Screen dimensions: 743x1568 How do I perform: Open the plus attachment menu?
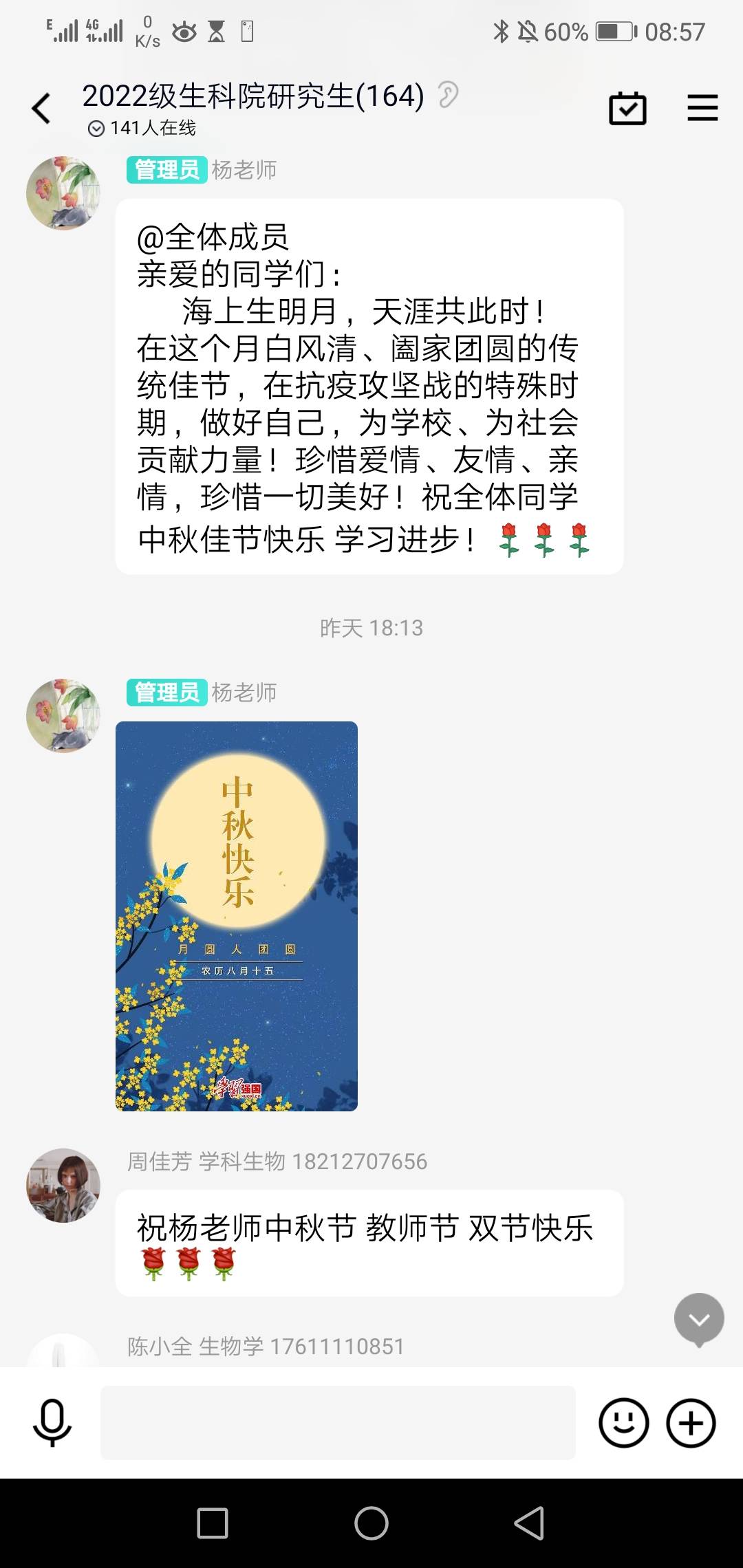tap(691, 1422)
